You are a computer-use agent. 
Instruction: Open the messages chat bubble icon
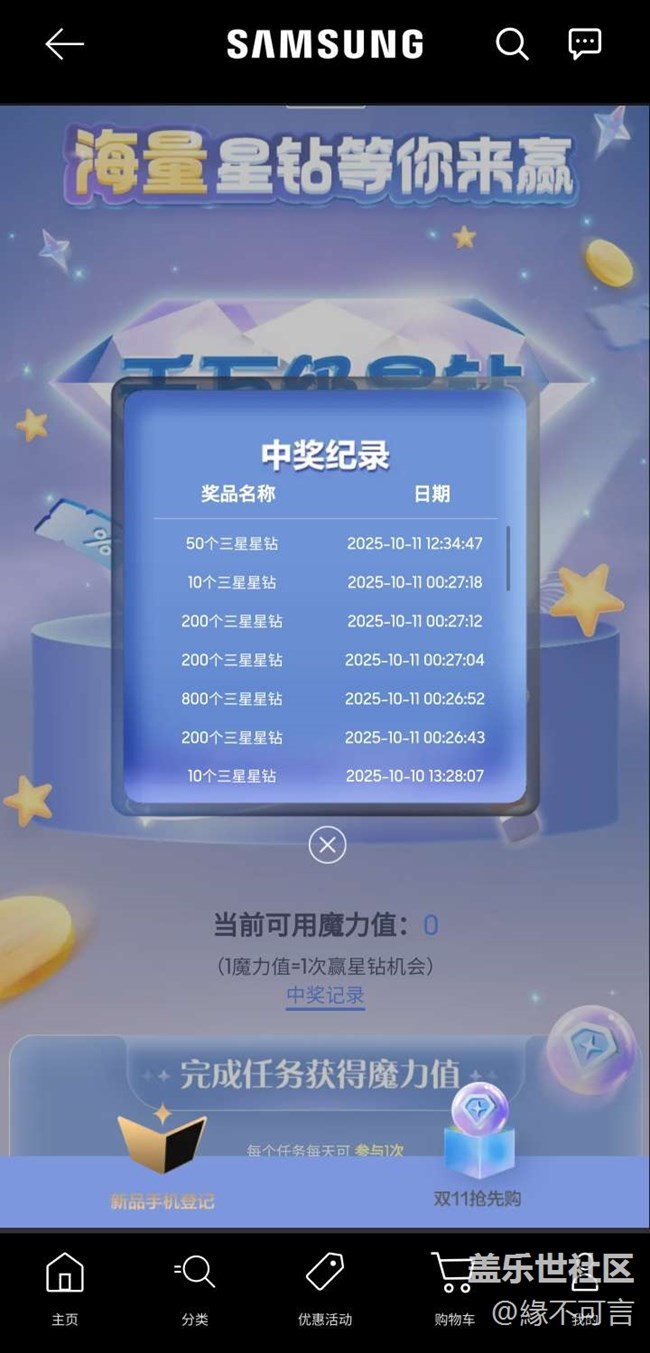(584, 43)
